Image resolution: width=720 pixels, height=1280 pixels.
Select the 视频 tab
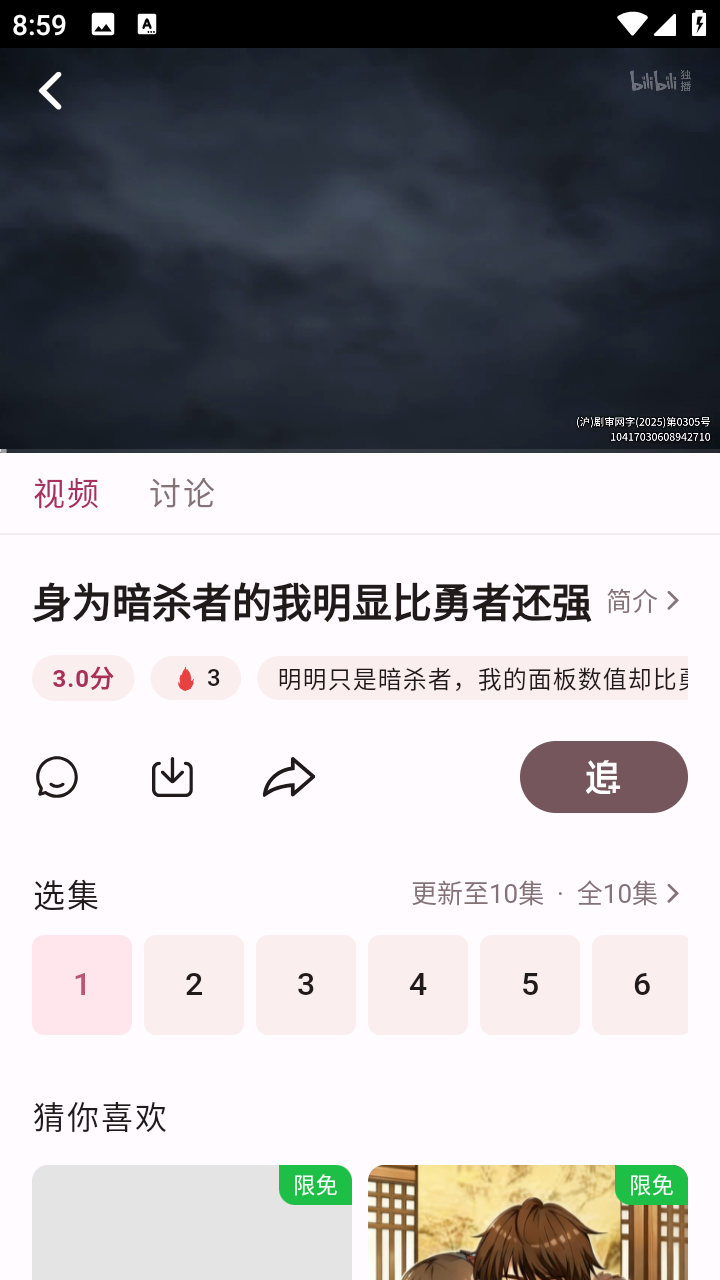(x=66, y=493)
